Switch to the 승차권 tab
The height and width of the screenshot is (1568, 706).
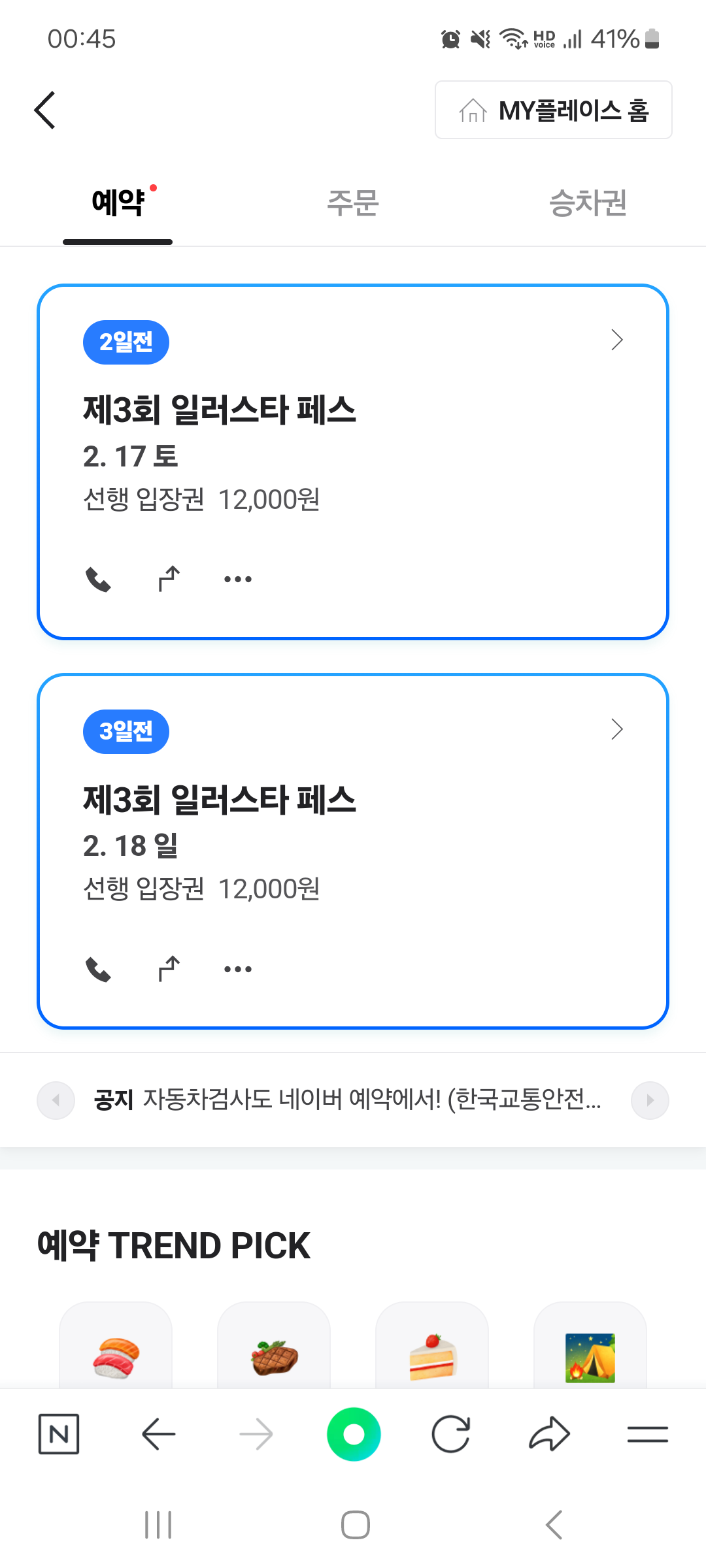[x=588, y=203]
